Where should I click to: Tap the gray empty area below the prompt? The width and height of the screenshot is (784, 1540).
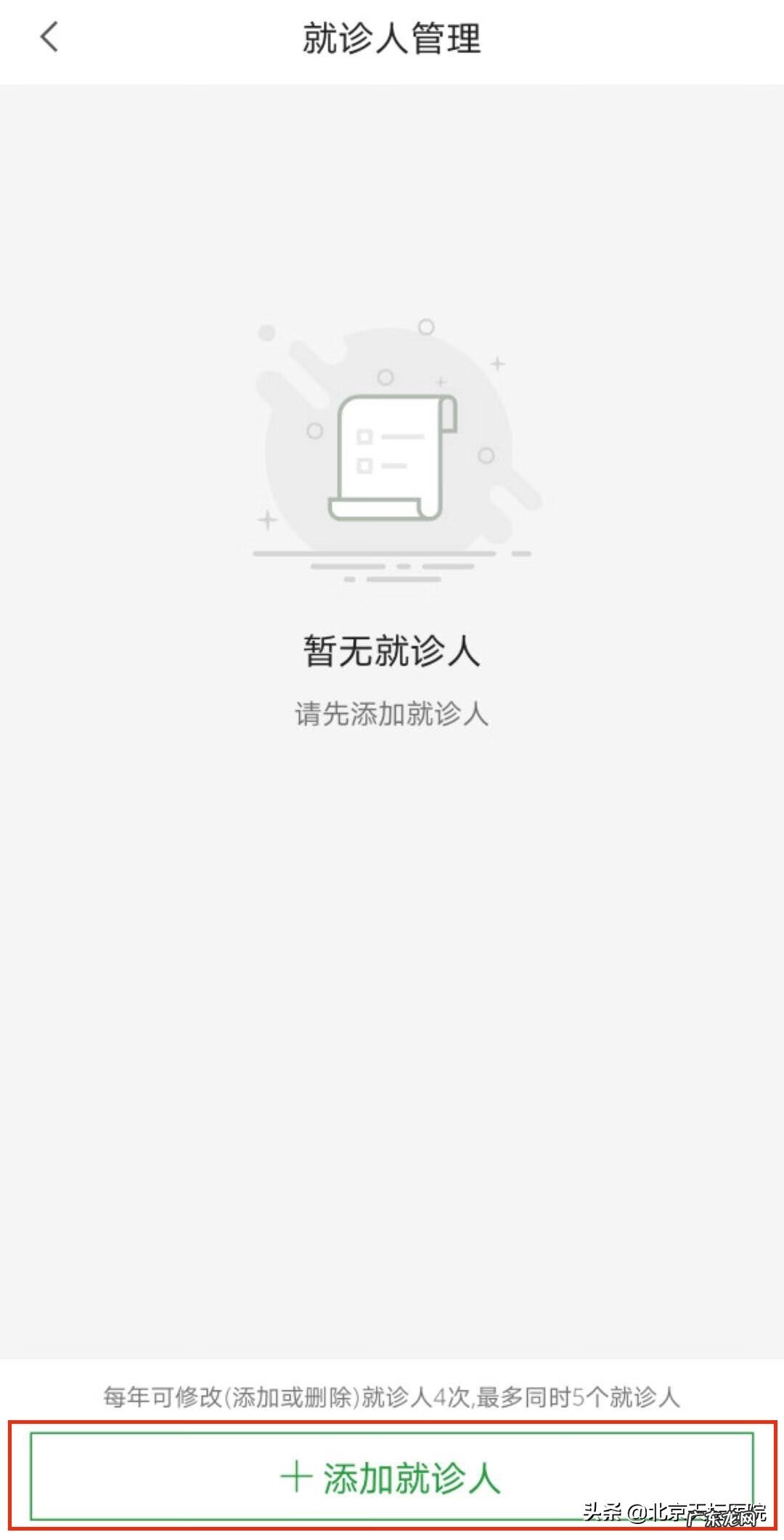[392, 1017]
